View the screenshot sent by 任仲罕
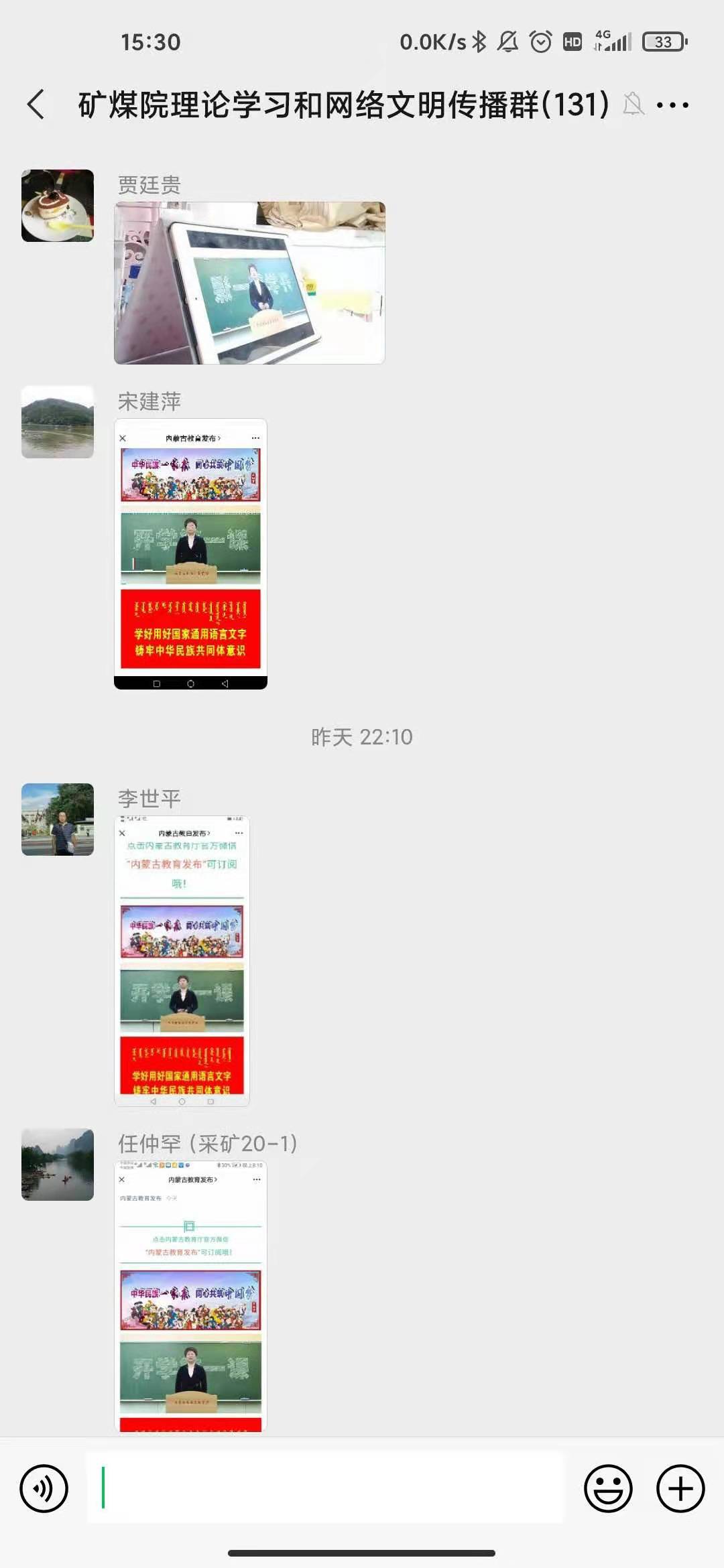Screen dimensions: 724x1568 [191, 1296]
